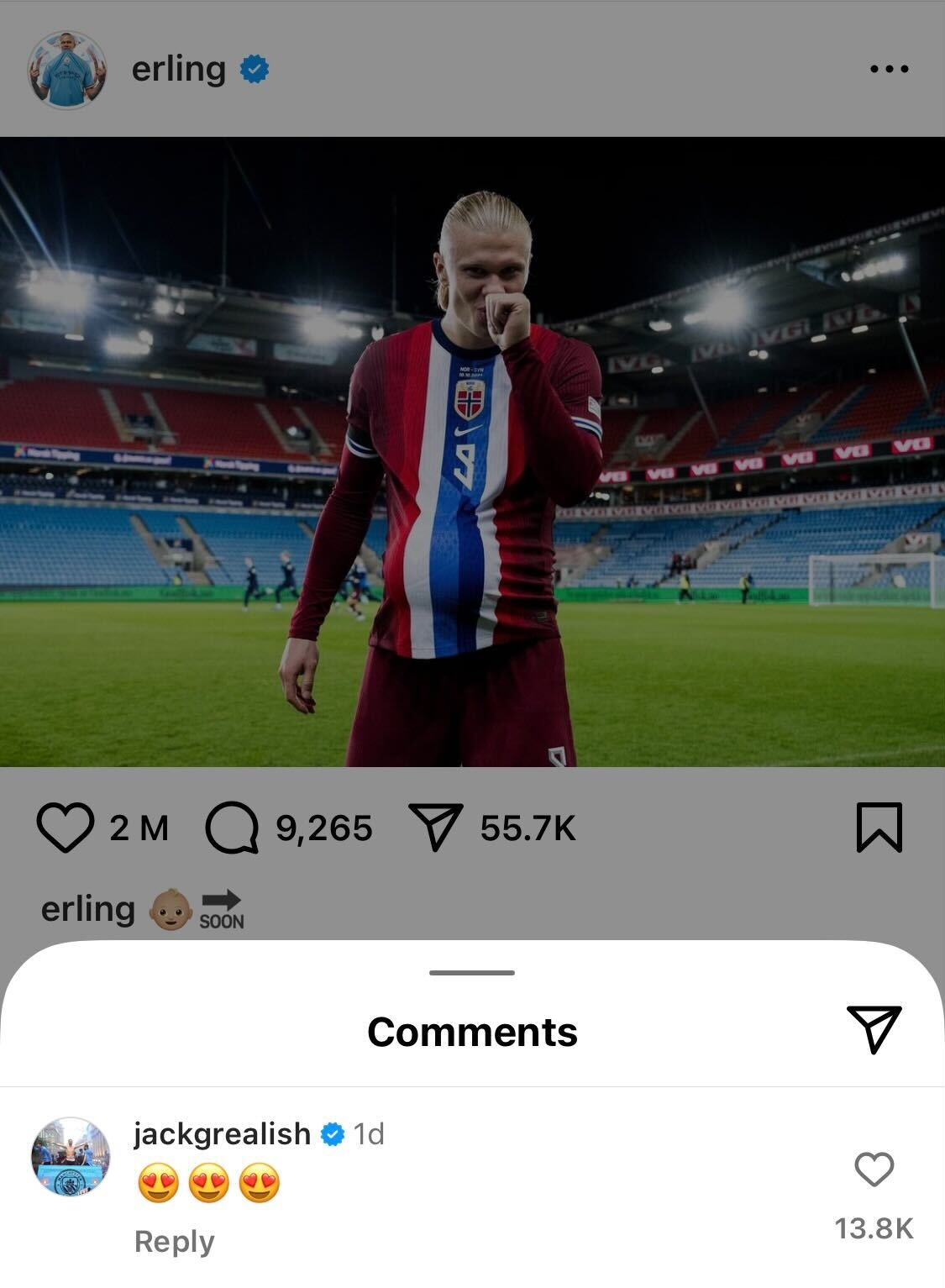The width and height of the screenshot is (945, 1288).
Task: Save the post using the bookmark icon
Action: (x=879, y=830)
